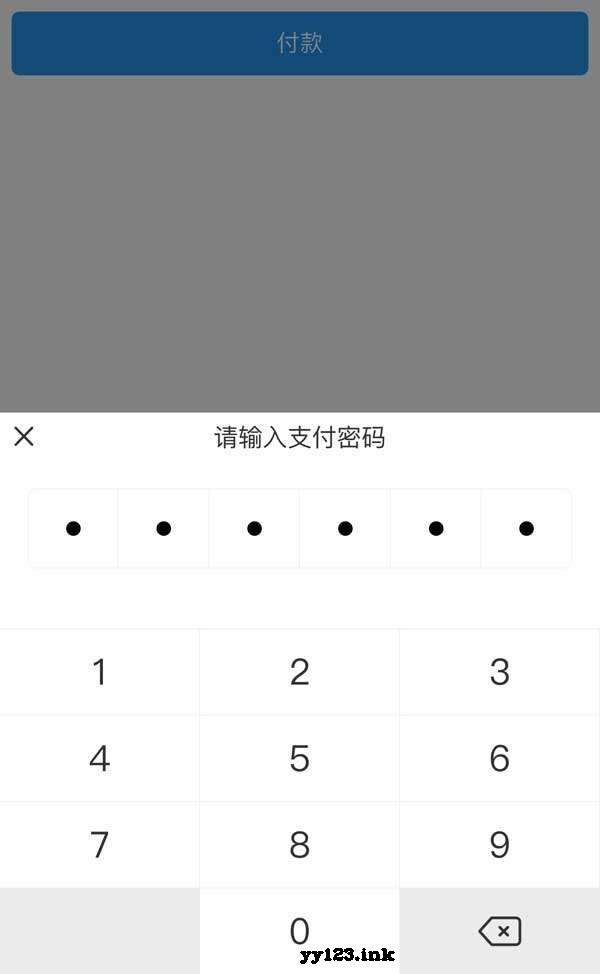
Task: Enter digit 9 on the keypad
Action: click(x=499, y=844)
